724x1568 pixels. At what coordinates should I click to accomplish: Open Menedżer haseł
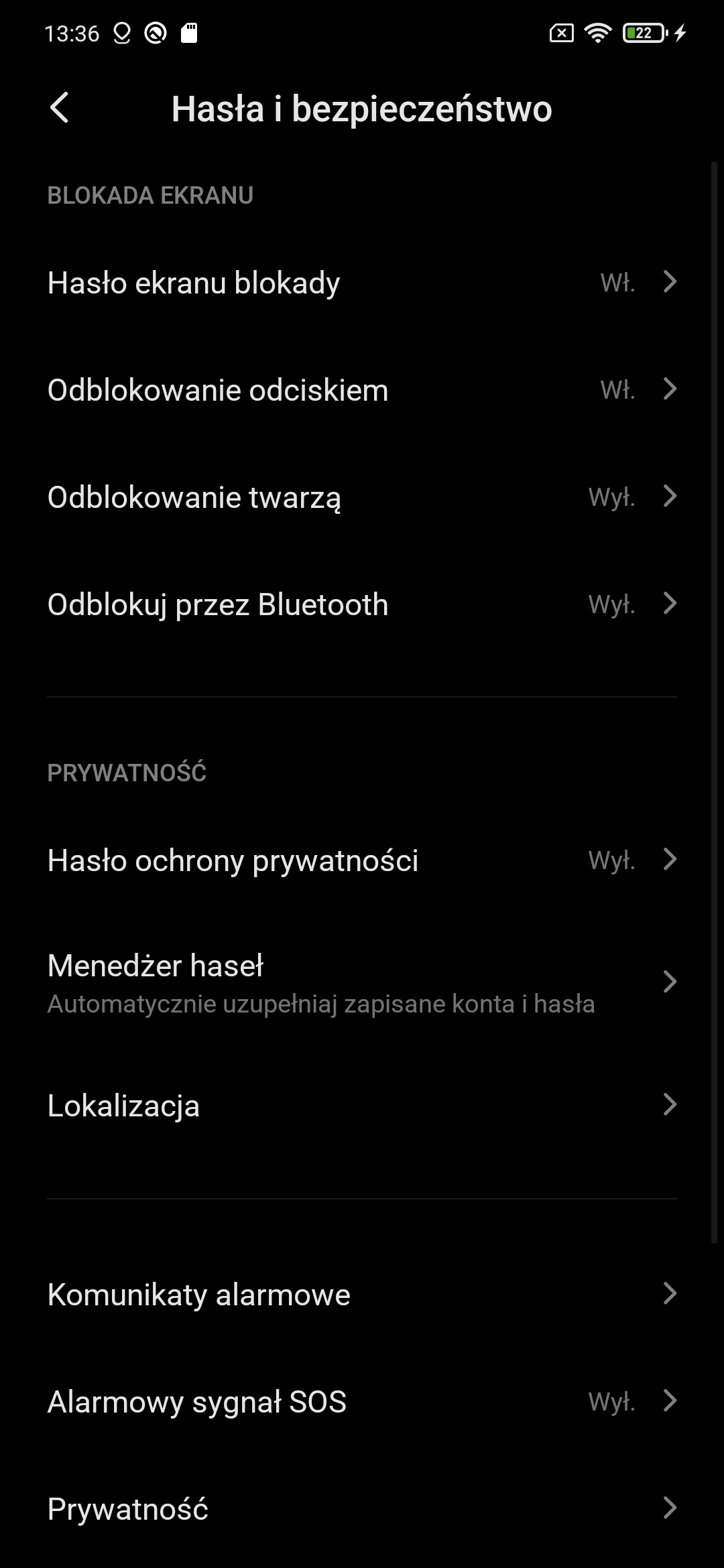point(362,982)
